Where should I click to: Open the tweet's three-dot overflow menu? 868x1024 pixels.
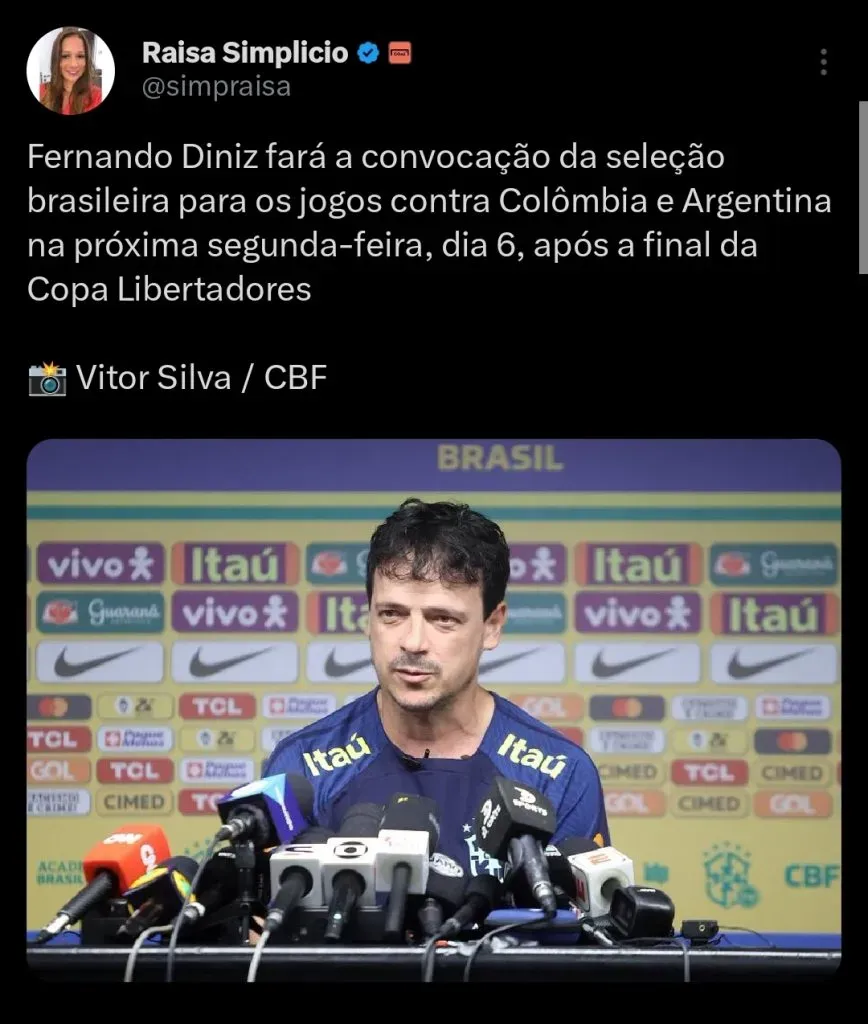click(x=823, y=62)
